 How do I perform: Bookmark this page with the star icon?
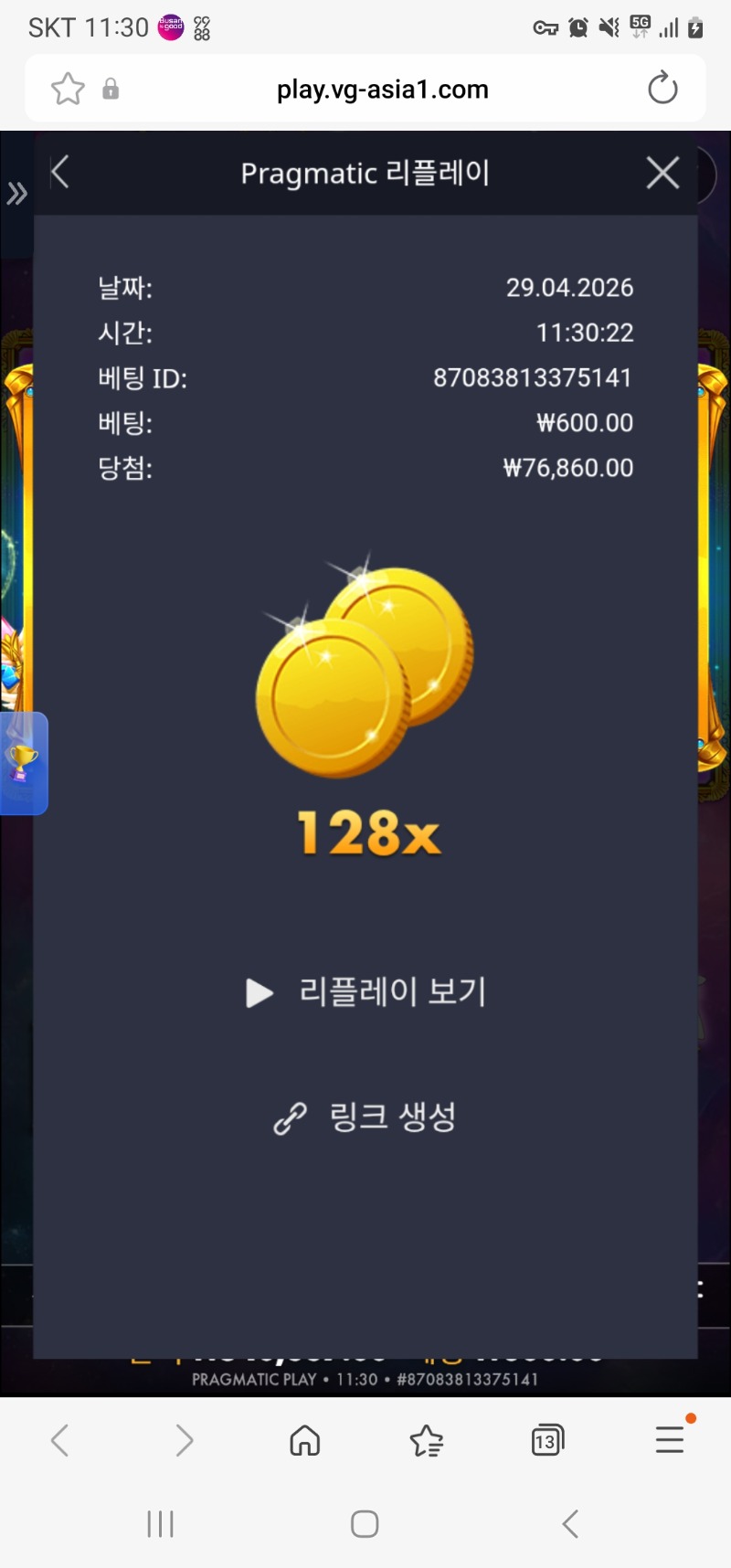[68, 90]
